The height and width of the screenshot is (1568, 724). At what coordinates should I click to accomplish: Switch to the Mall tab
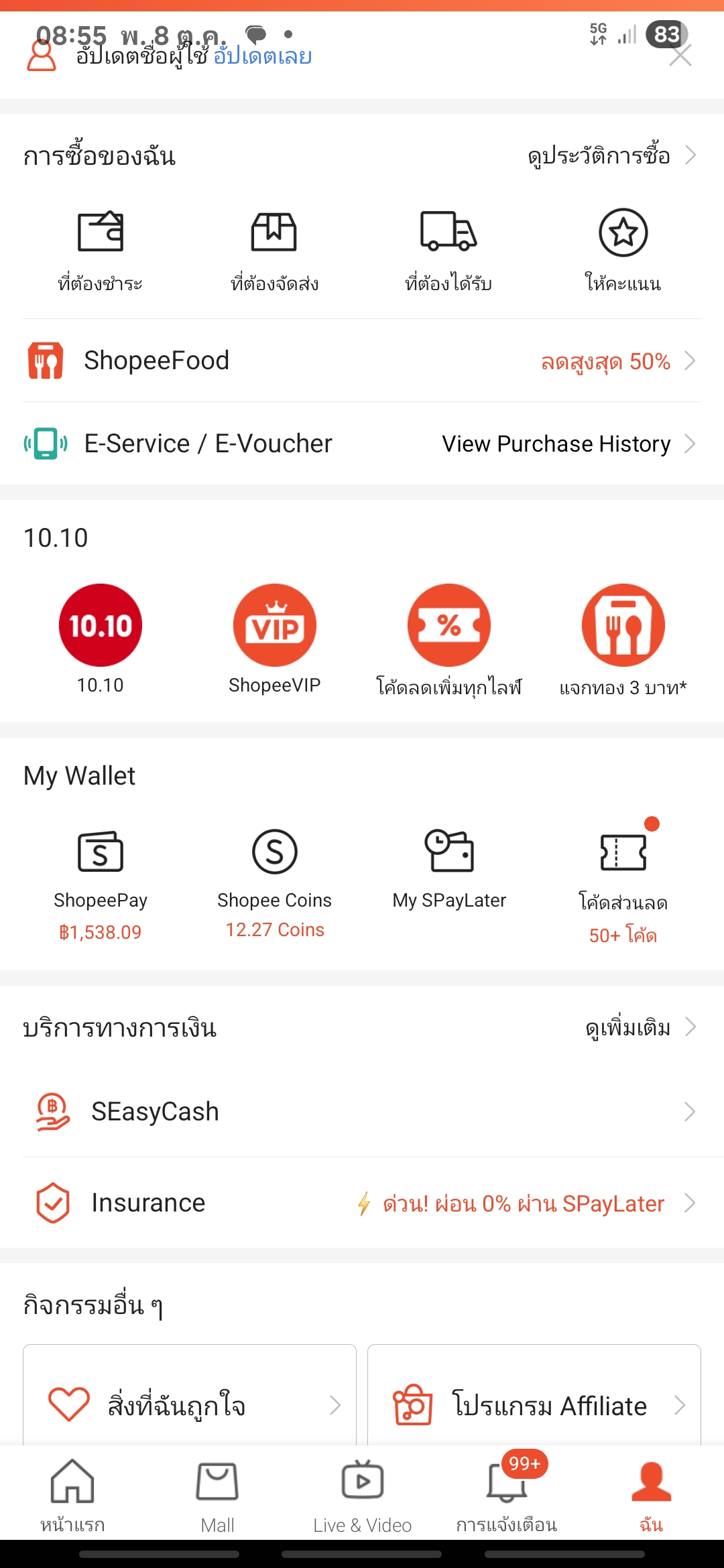(x=217, y=1496)
